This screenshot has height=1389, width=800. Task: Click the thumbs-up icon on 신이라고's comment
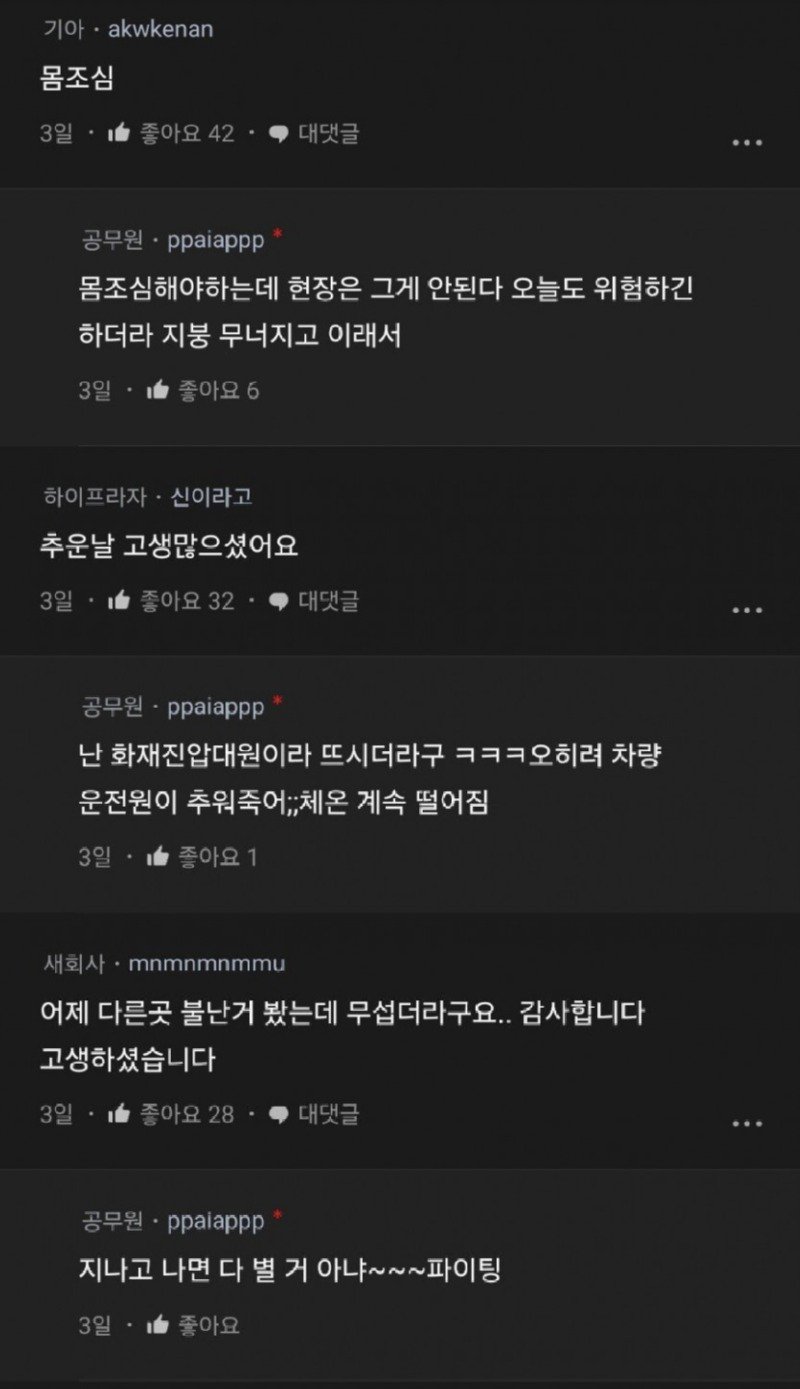tap(120, 601)
